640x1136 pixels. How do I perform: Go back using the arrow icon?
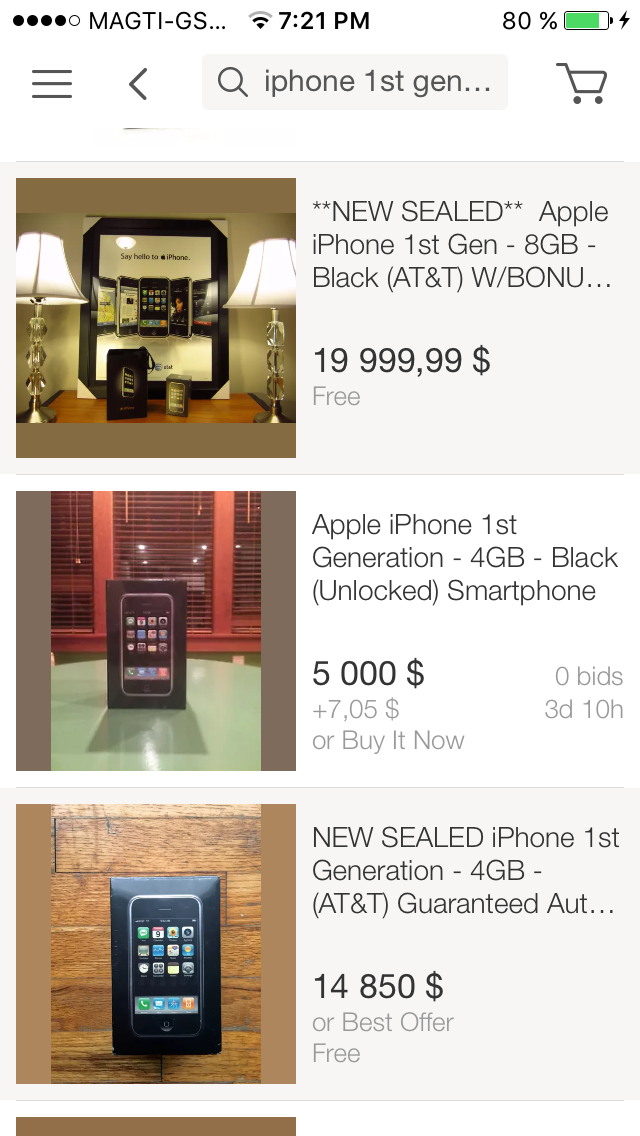tap(138, 84)
